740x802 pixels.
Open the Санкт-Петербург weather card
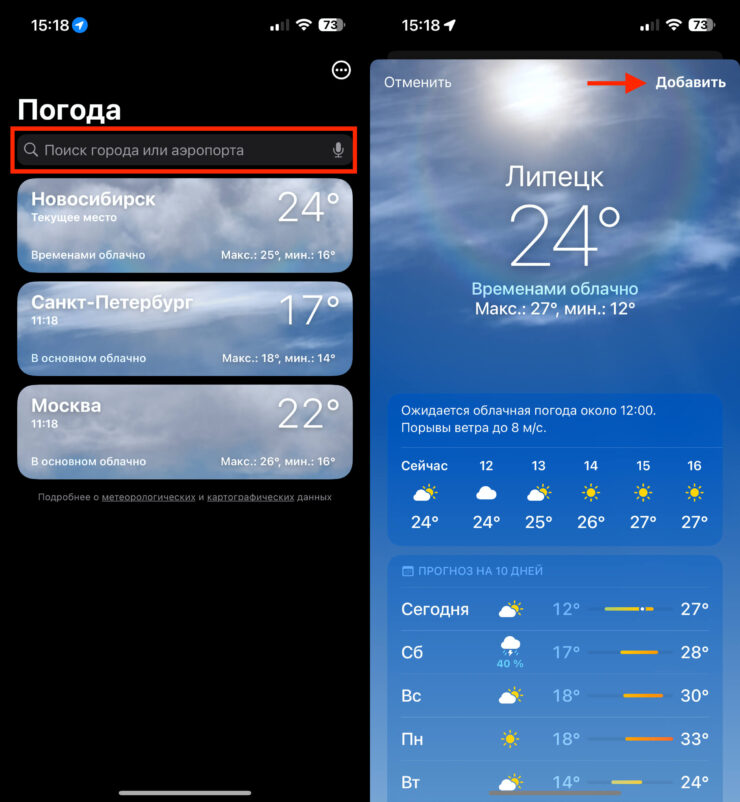(185, 328)
